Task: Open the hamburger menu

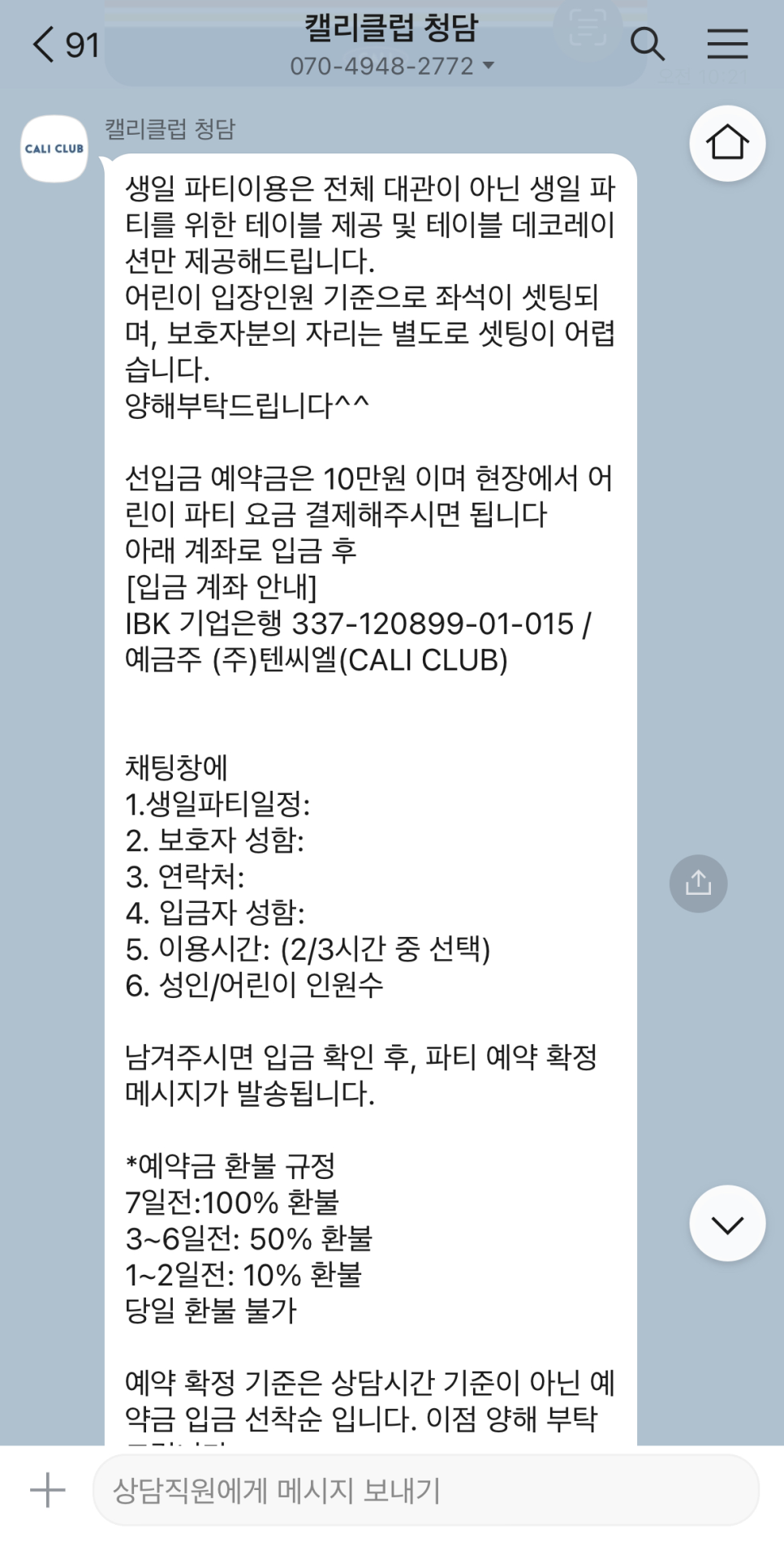Action: point(726,44)
